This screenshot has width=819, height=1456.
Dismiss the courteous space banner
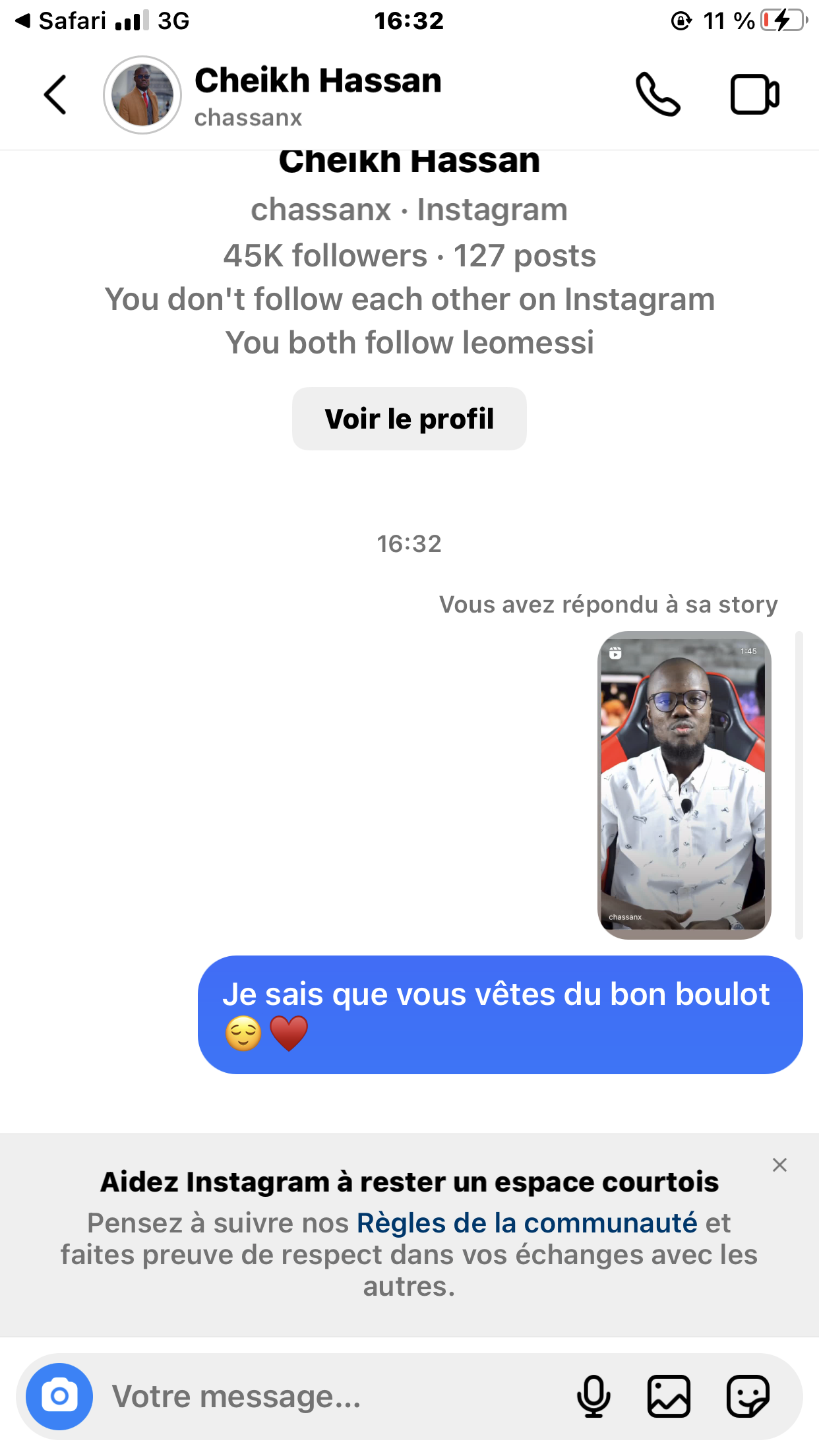(779, 1165)
